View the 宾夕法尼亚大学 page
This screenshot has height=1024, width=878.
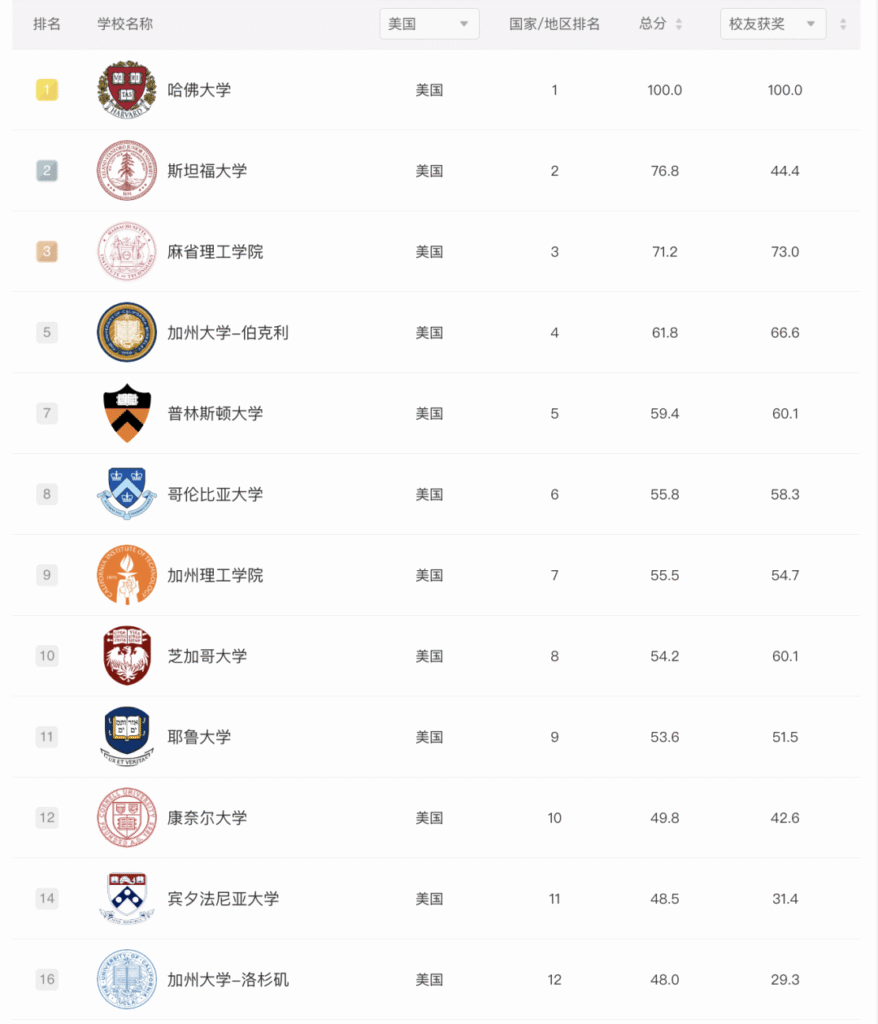(x=223, y=899)
